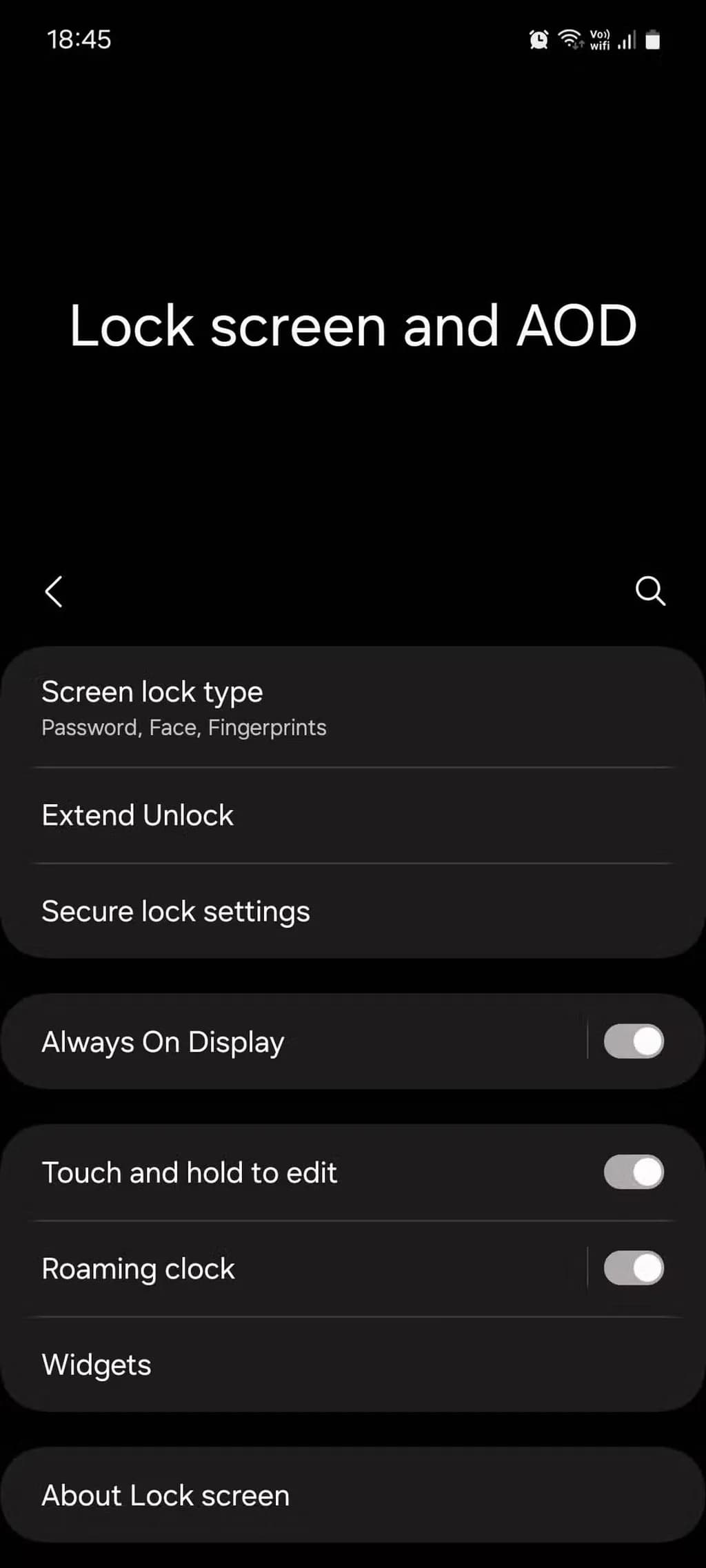The width and height of the screenshot is (706, 1568).
Task: Open Extend Unlock
Action: (x=276, y=815)
